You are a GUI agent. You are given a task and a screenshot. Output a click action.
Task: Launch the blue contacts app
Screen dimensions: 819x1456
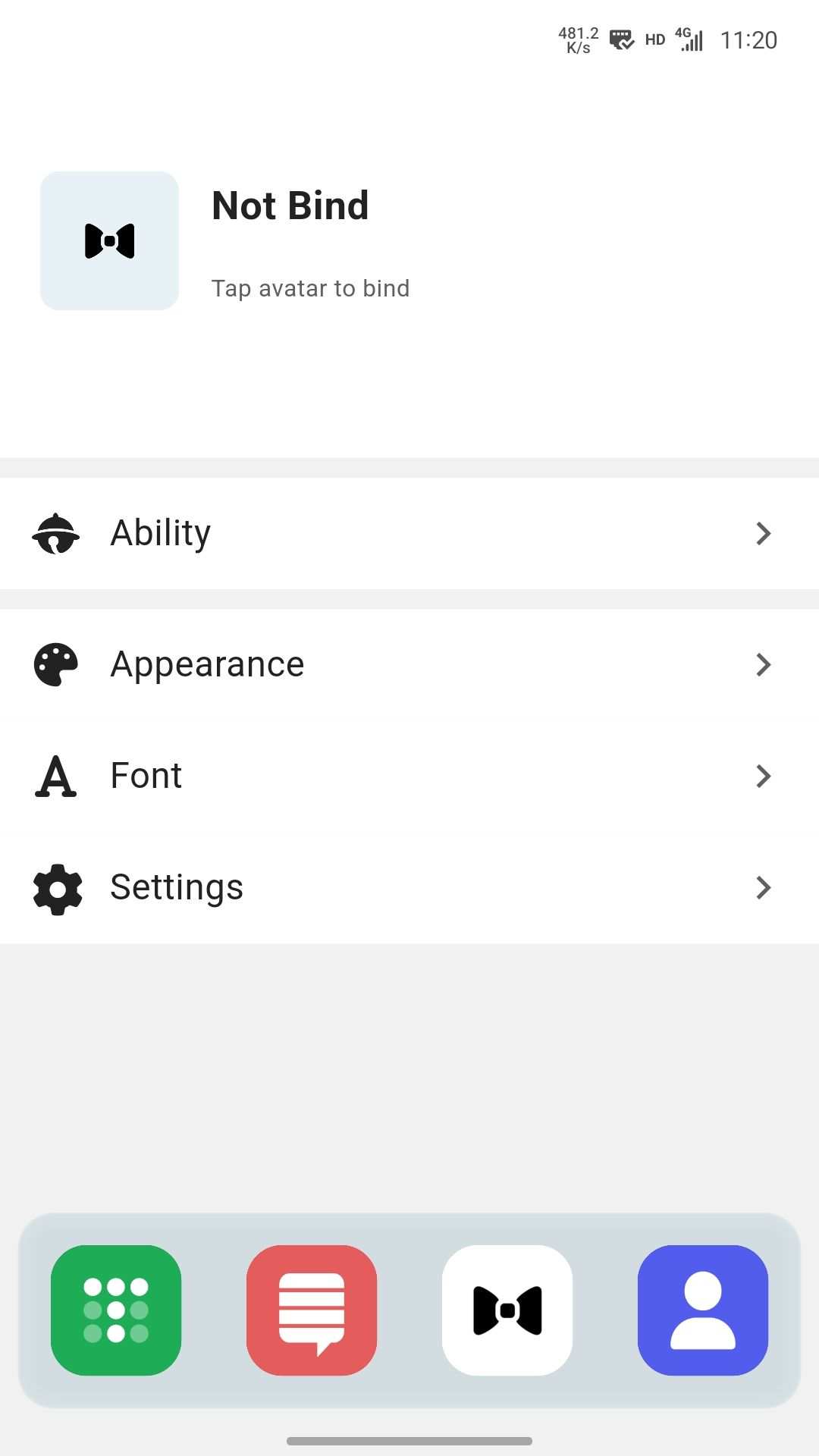coord(703,1310)
